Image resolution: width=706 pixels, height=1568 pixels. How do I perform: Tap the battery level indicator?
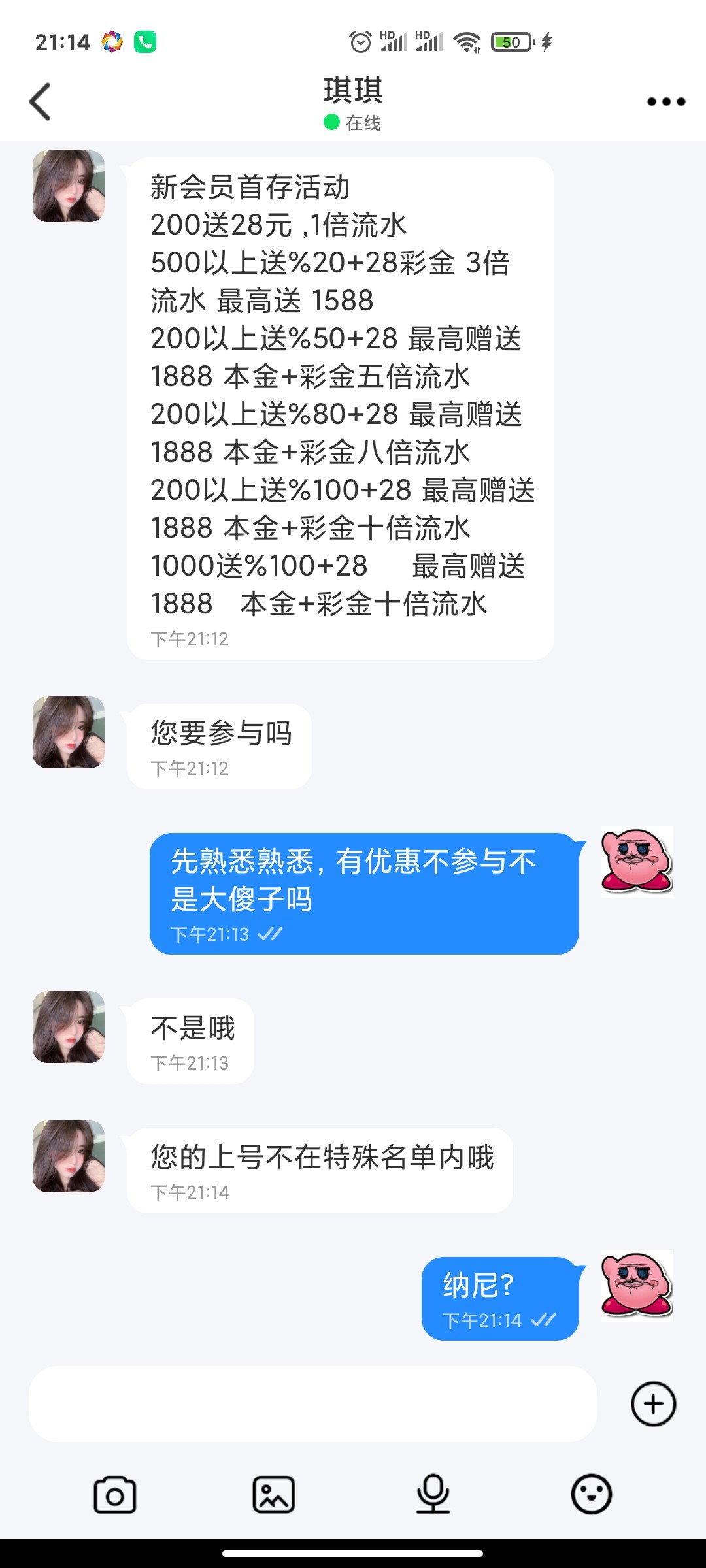point(513,41)
